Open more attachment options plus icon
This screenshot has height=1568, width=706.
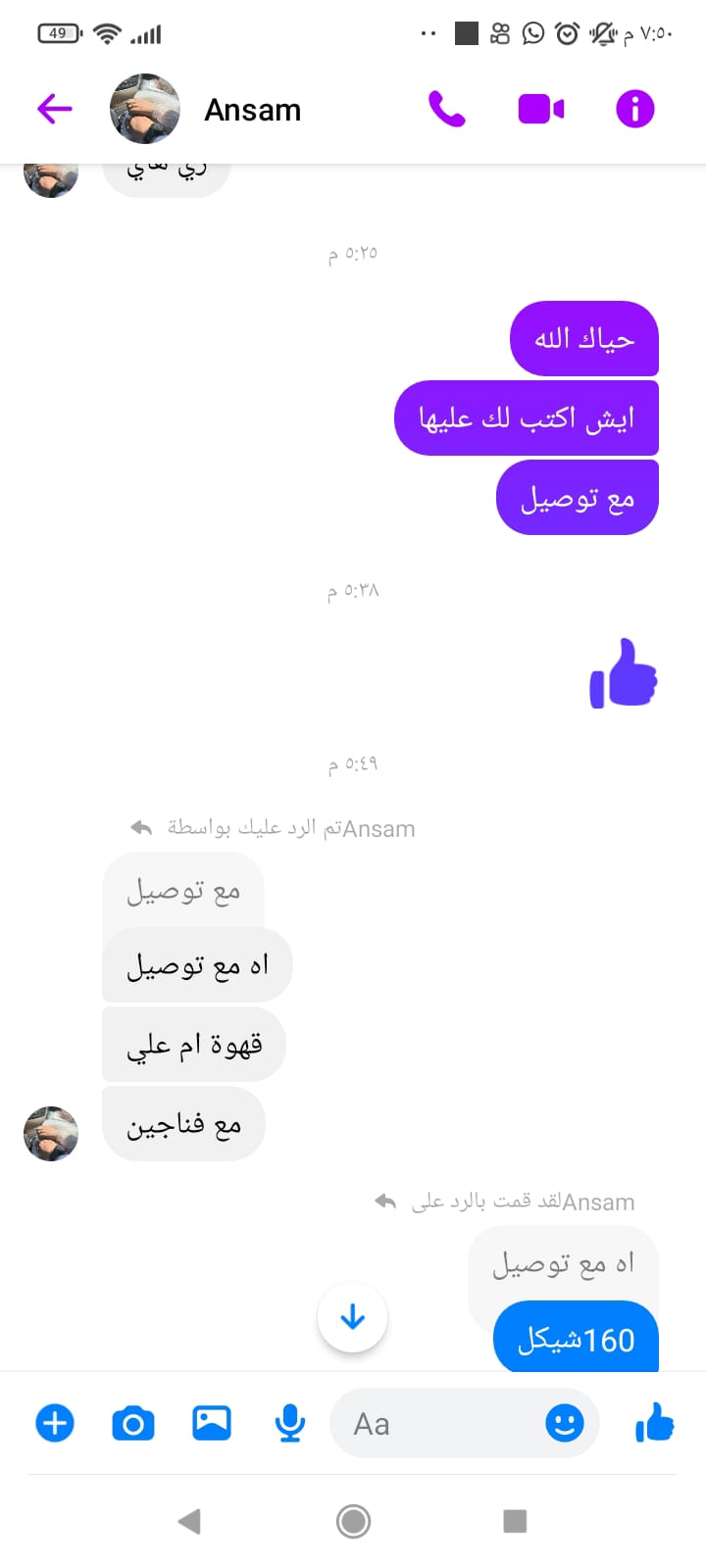click(55, 1423)
